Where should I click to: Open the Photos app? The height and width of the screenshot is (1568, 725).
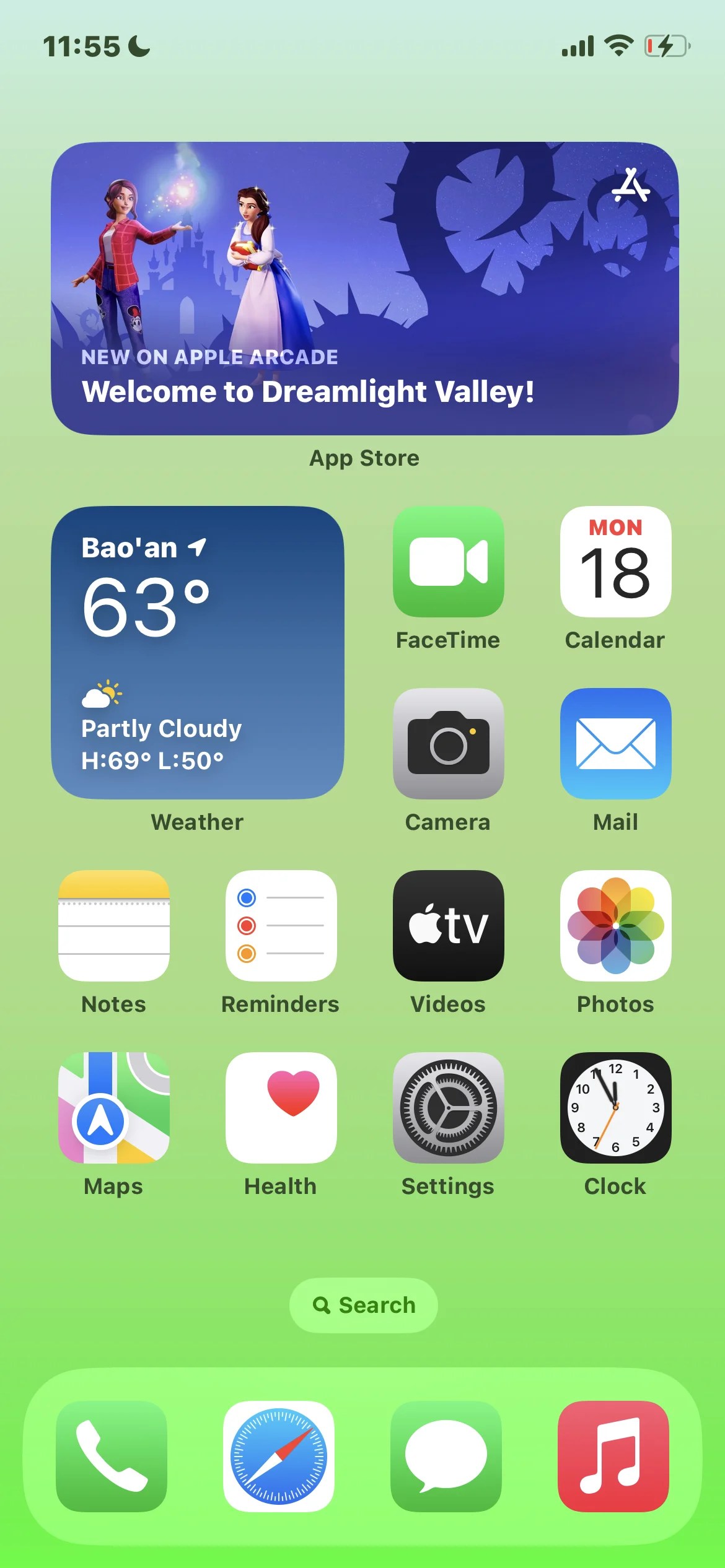pyautogui.click(x=615, y=925)
